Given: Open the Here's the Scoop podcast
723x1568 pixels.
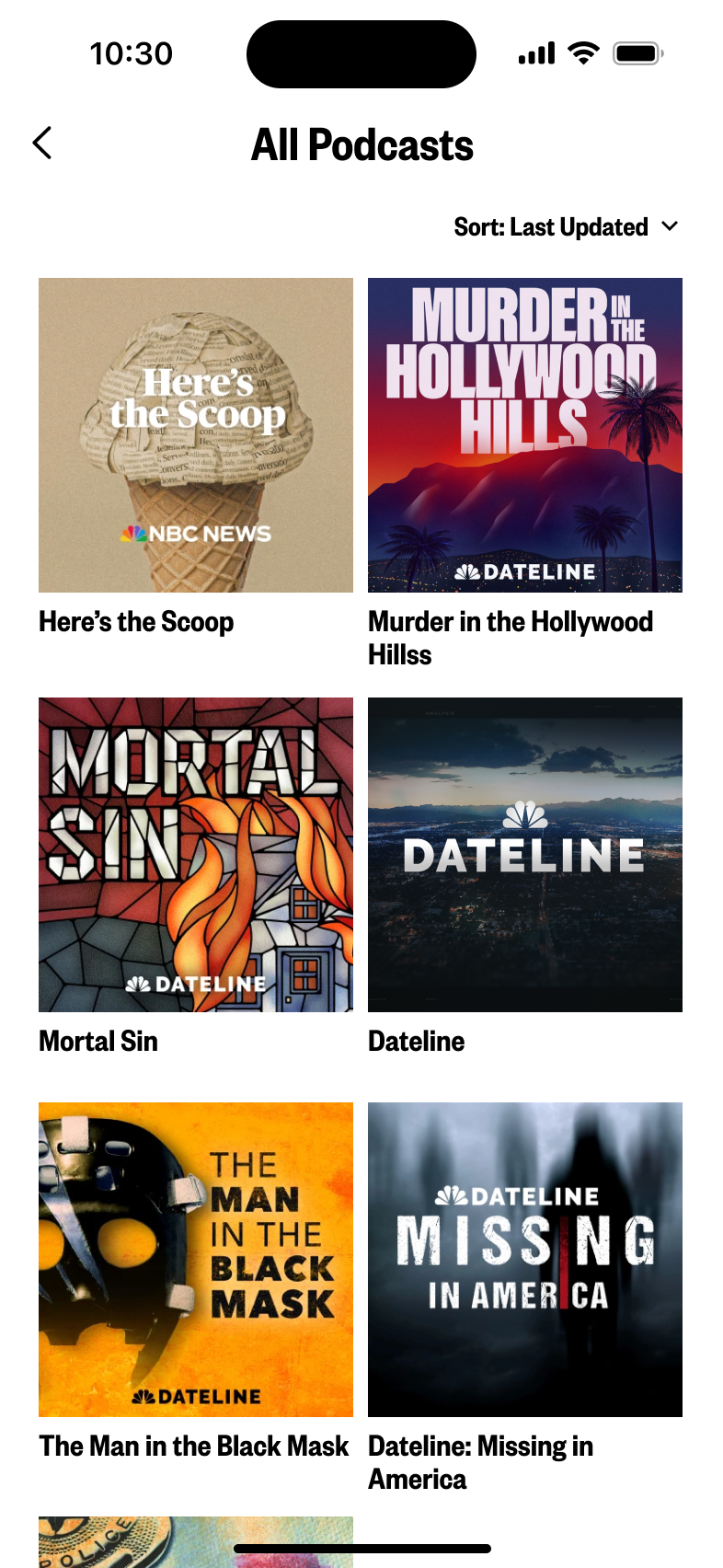Looking at the screenshot, I should click(195, 435).
